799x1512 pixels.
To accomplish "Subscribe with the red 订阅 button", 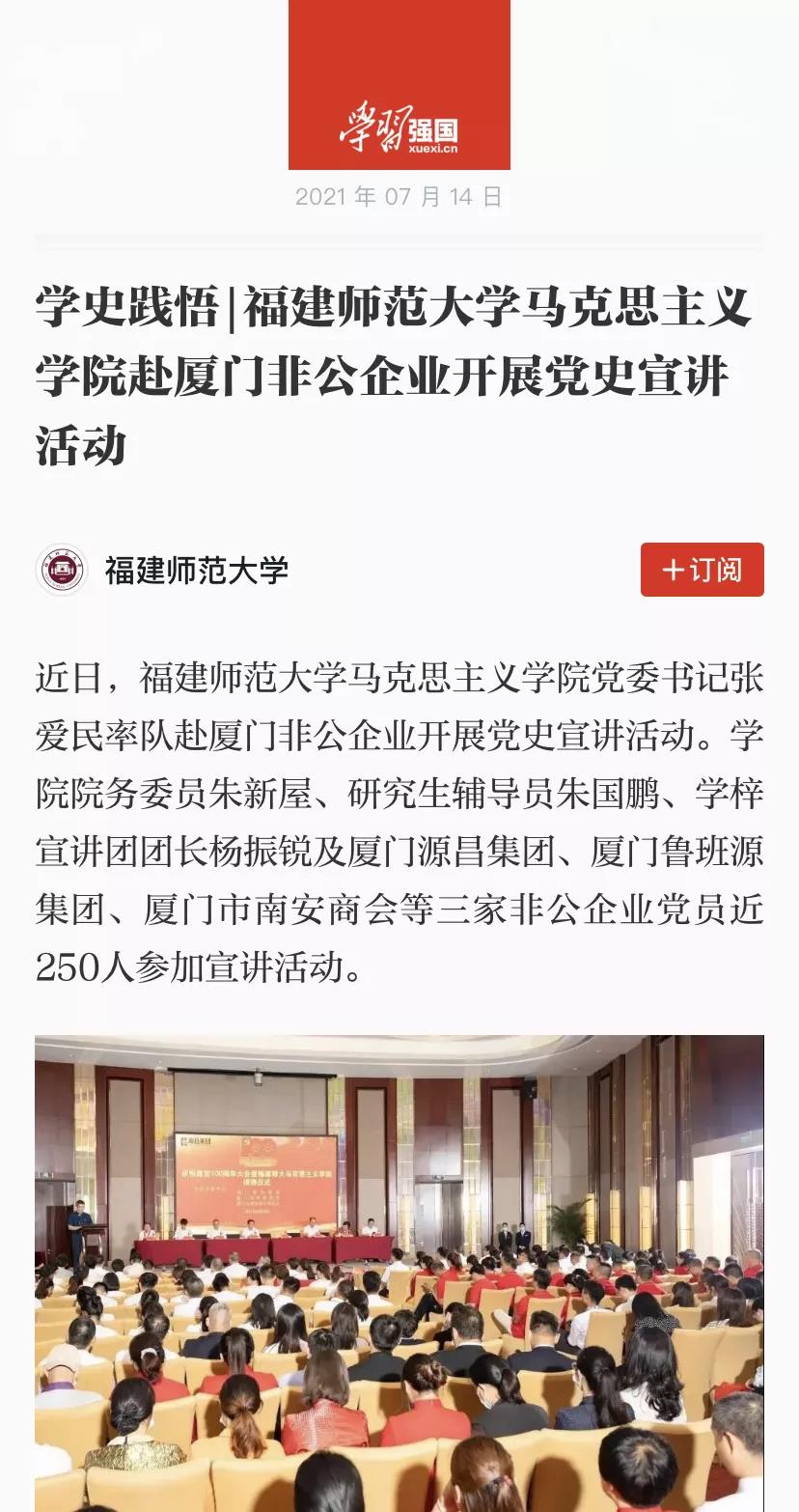I will tap(702, 570).
